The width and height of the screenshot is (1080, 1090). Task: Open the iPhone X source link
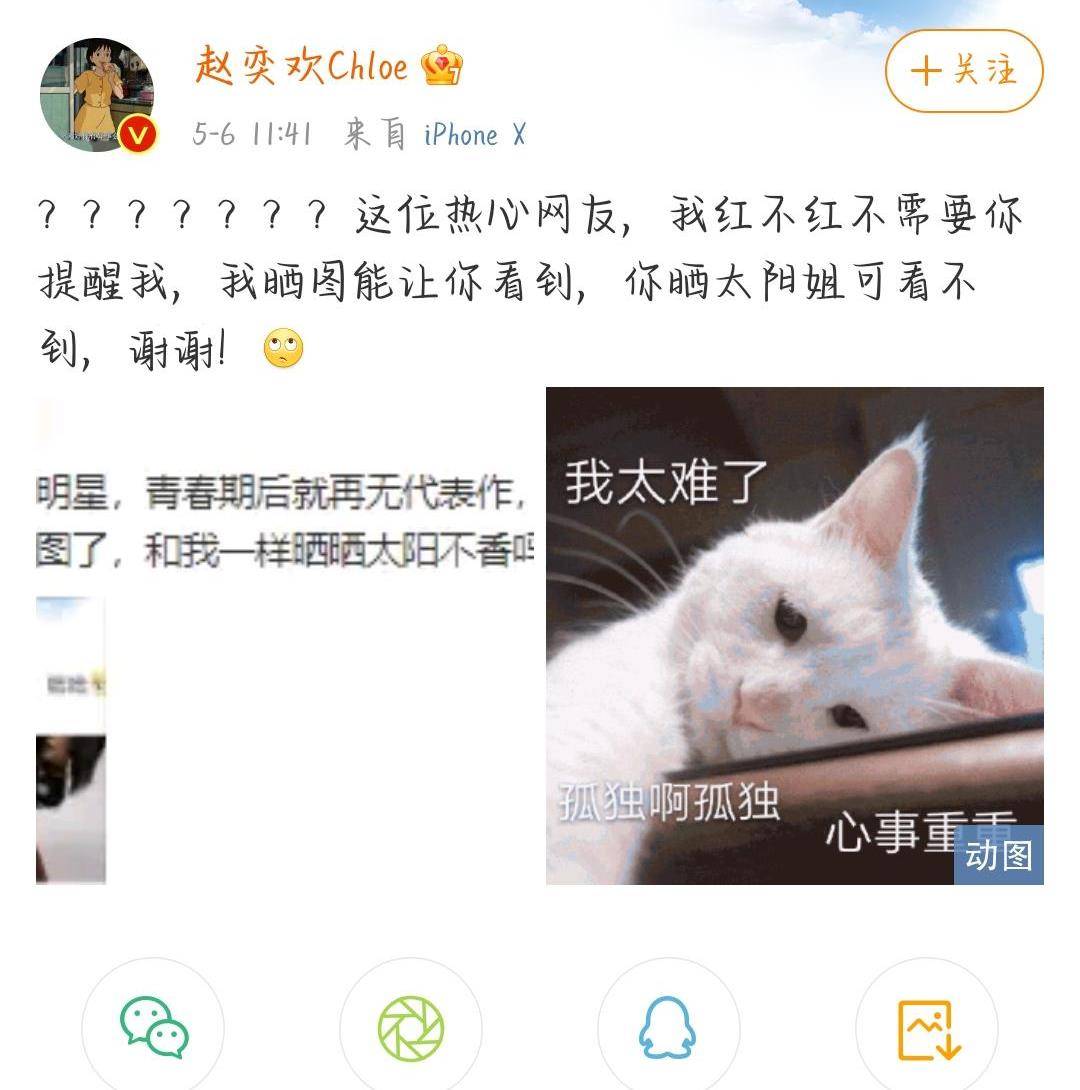(x=475, y=135)
